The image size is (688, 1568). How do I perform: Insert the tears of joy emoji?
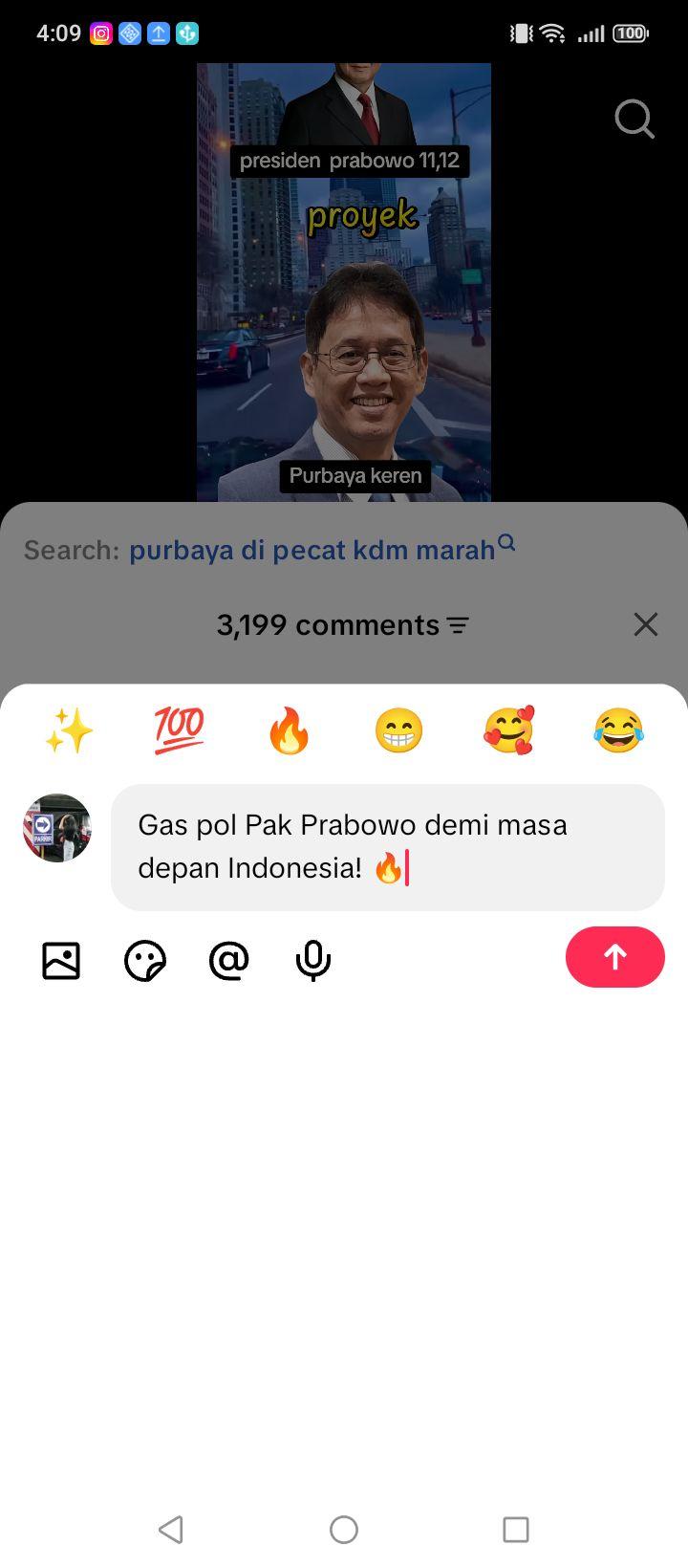tap(618, 731)
